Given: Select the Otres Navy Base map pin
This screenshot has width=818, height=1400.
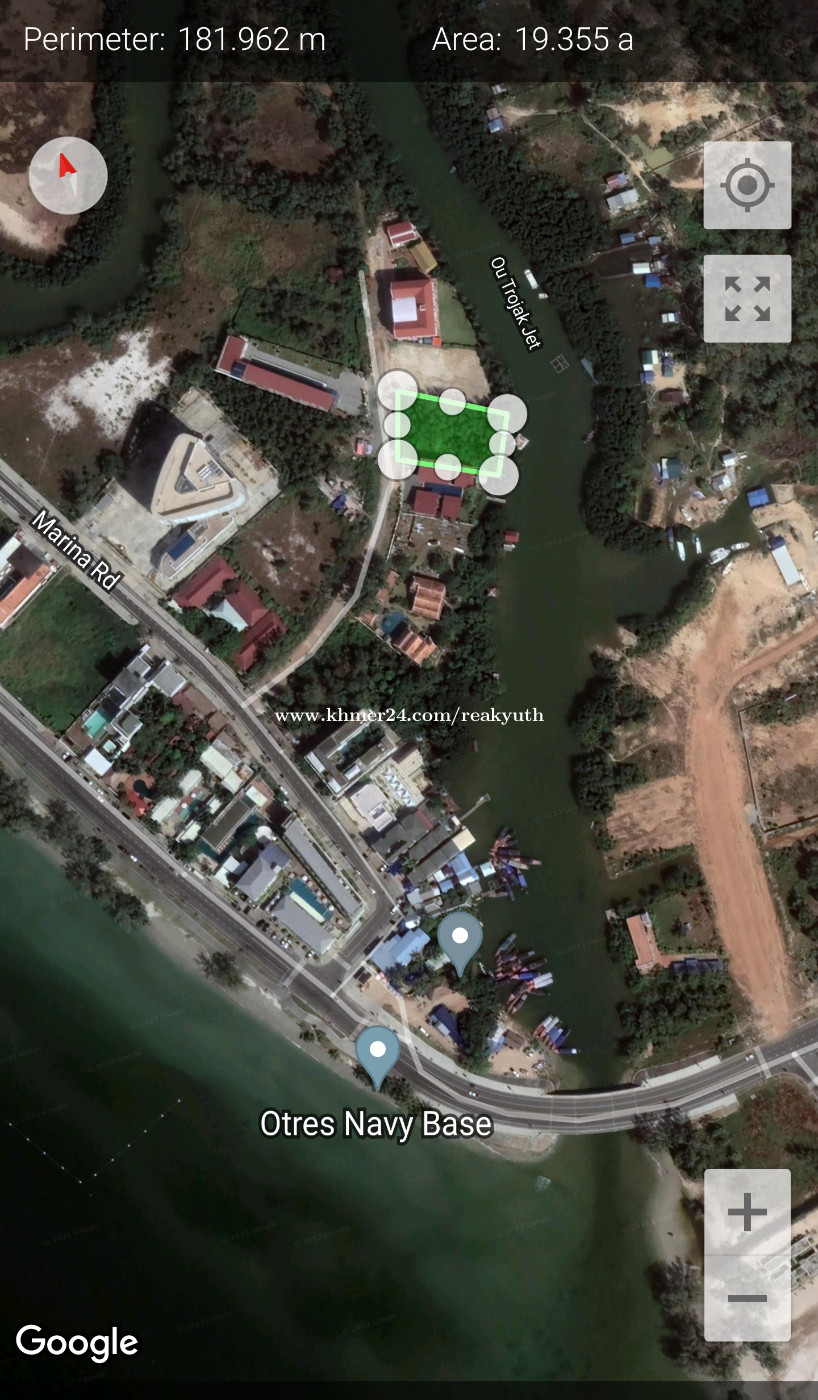Looking at the screenshot, I should (x=378, y=1056).
